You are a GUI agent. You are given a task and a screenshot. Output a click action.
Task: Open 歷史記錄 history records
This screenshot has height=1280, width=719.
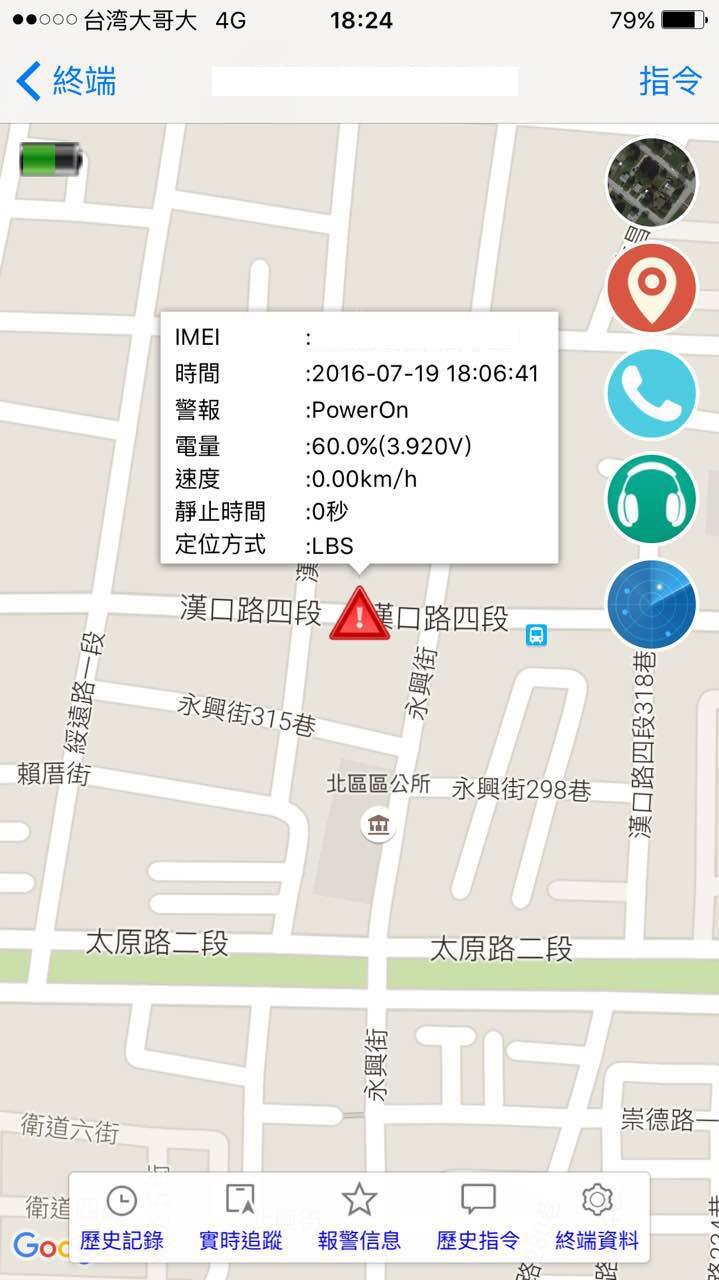click(122, 1218)
